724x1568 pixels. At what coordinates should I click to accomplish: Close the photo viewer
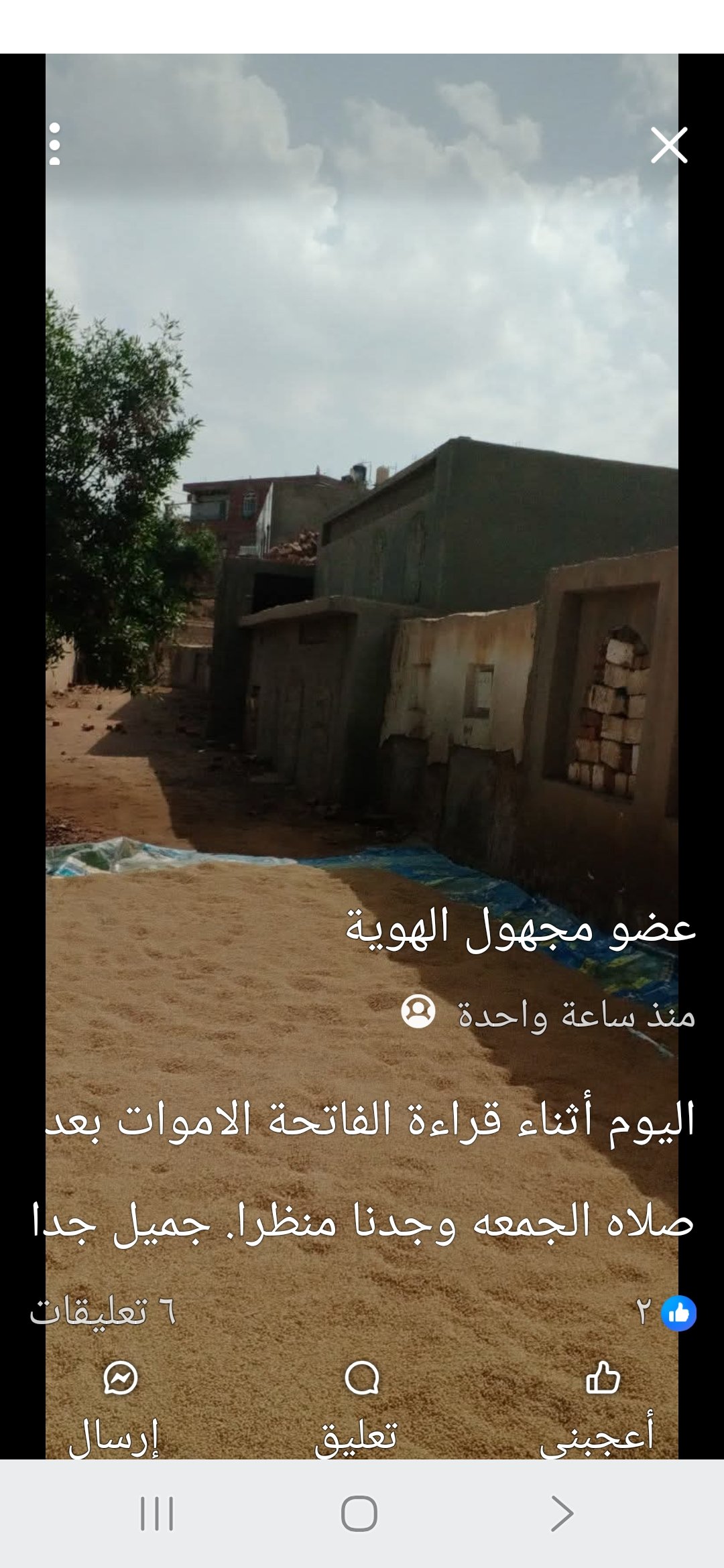[669, 145]
